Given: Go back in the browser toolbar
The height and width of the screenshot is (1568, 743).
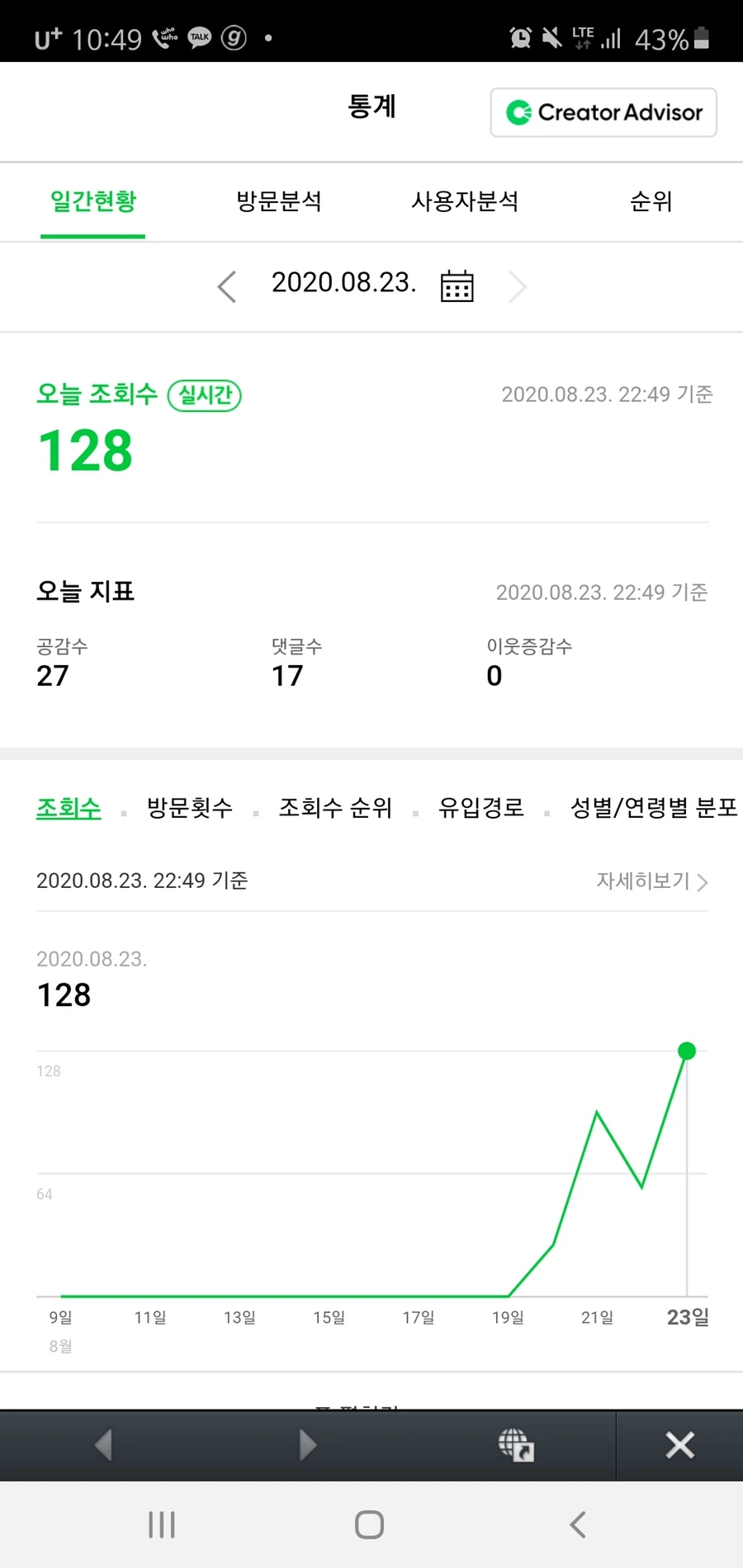Looking at the screenshot, I should tap(102, 1445).
